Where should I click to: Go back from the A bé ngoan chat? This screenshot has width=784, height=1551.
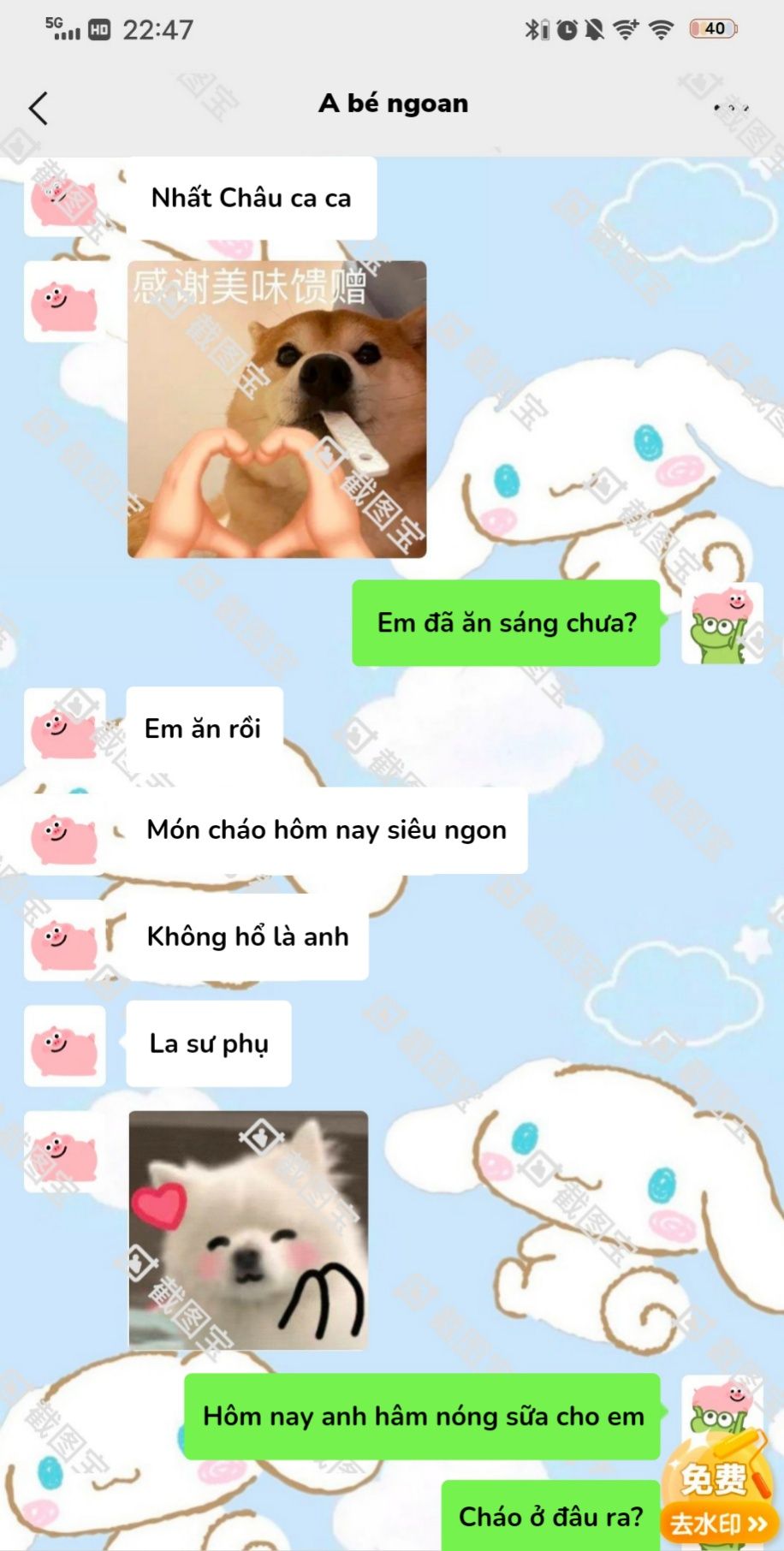pyautogui.click(x=39, y=109)
